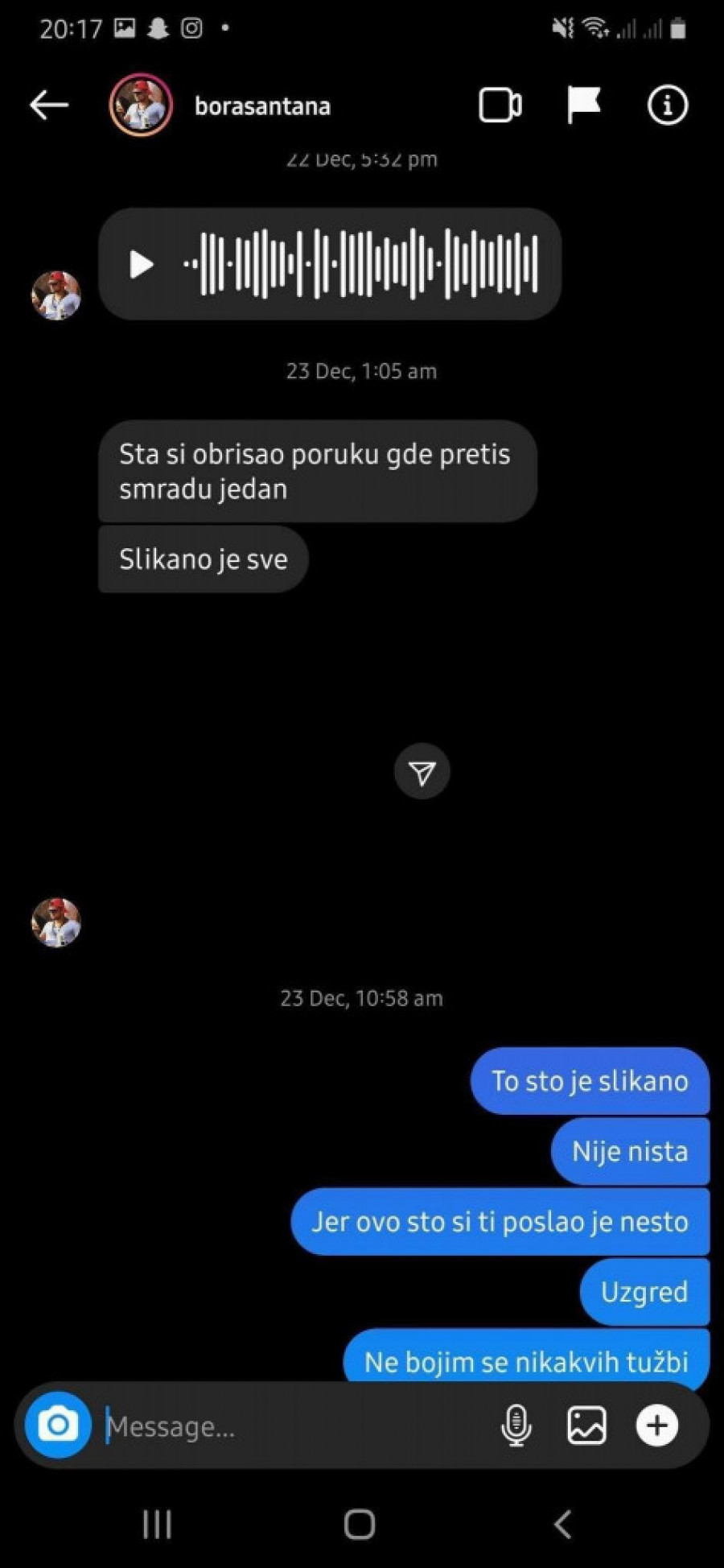This screenshot has height=1568, width=724.
Task: Record a voice message with the microphone
Action: click(516, 1426)
